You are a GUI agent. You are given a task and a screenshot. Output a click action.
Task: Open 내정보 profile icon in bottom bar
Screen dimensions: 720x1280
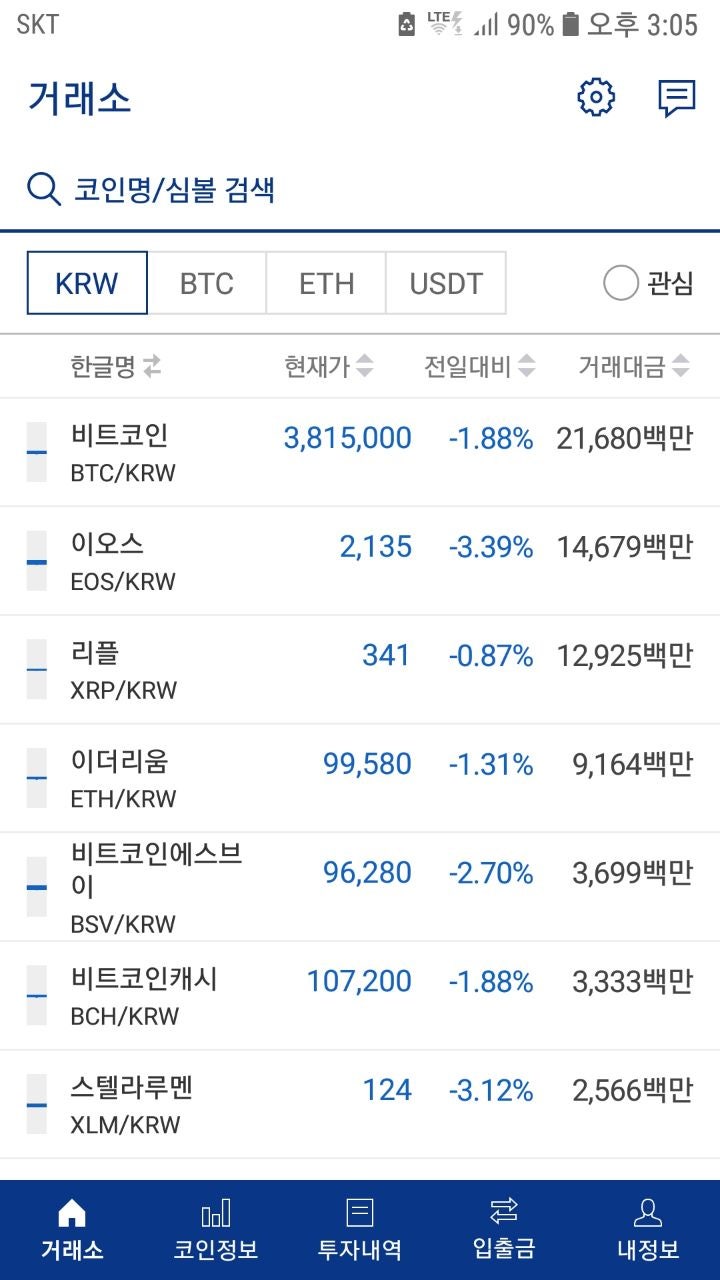pos(648,1227)
